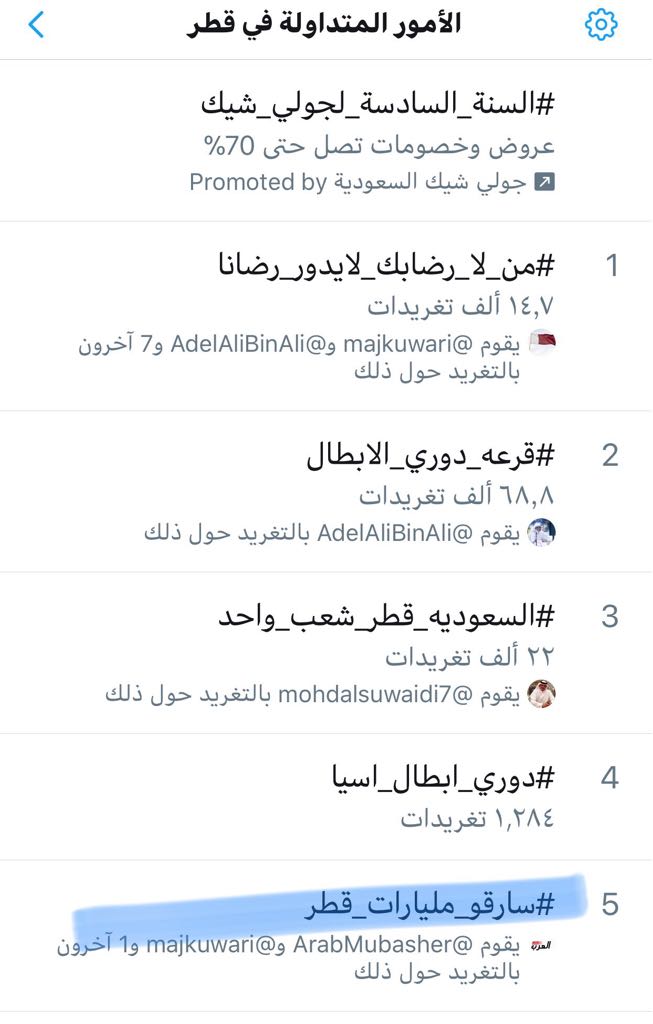
Task: Tap the highlighted trend #سارقو_مليارات_قطر
Action: click(430, 905)
